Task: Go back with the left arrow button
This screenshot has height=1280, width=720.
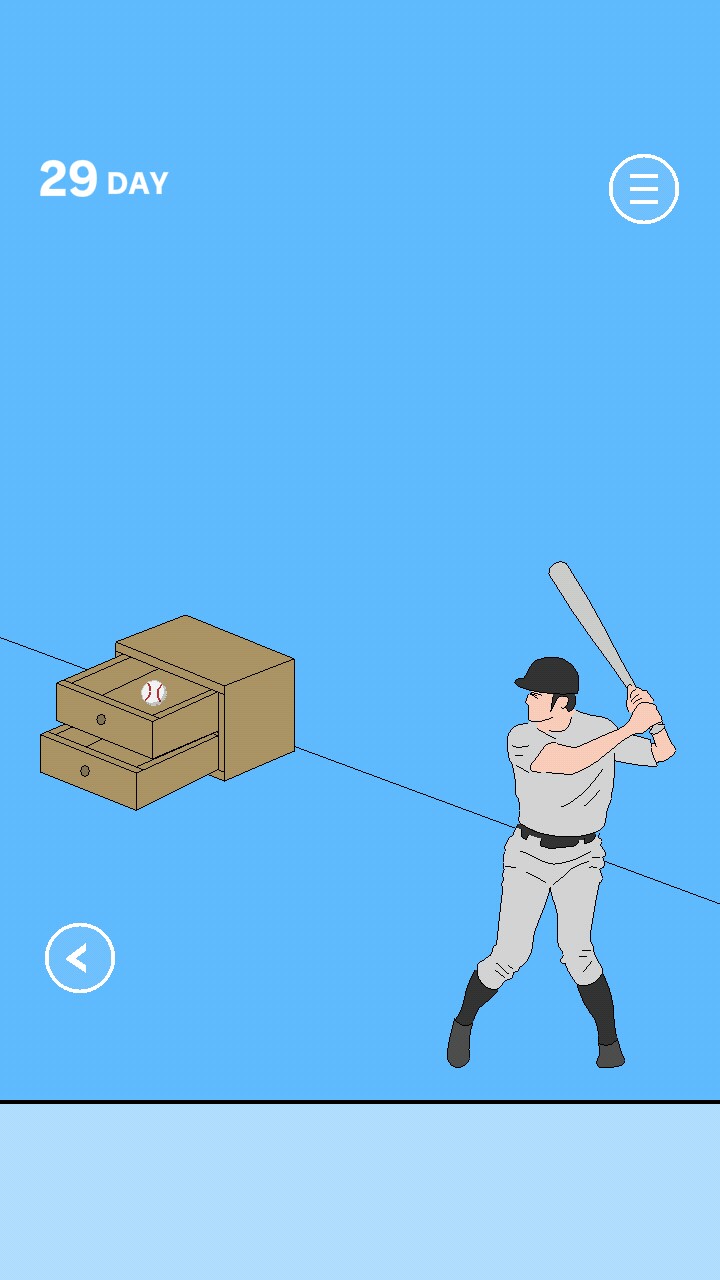Action: [80, 958]
